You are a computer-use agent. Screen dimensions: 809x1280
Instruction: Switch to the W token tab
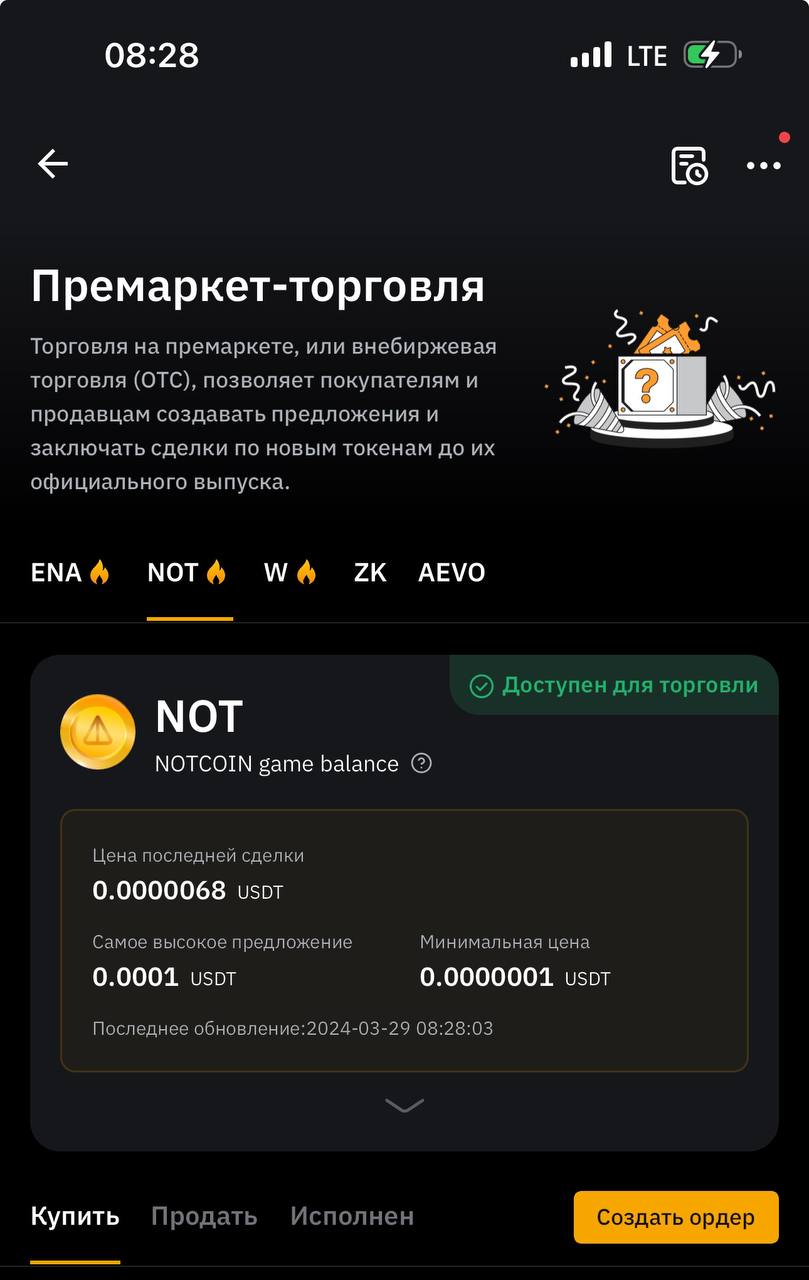pyautogui.click(x=290, y=573)
